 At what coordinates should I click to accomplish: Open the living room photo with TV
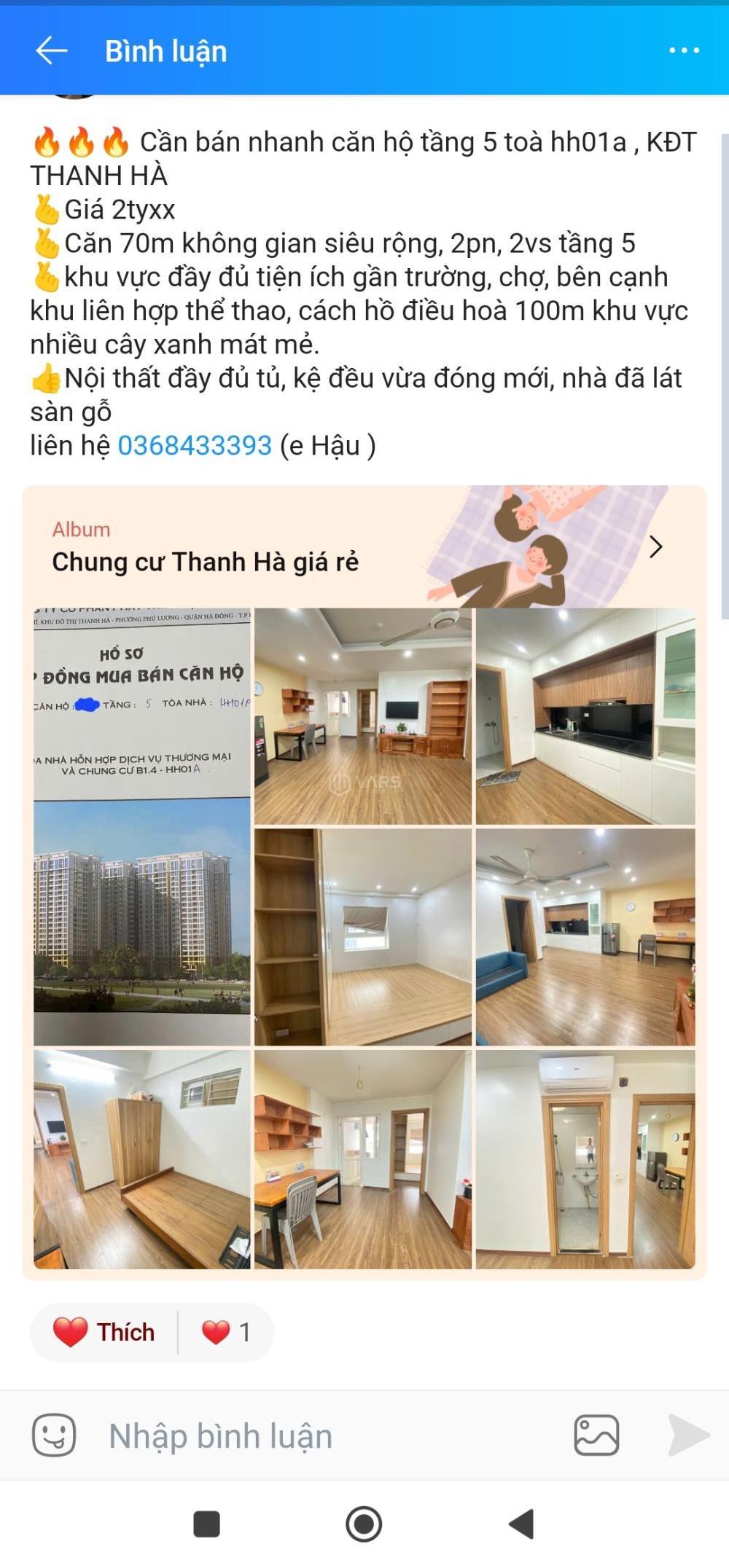point(362,716)
